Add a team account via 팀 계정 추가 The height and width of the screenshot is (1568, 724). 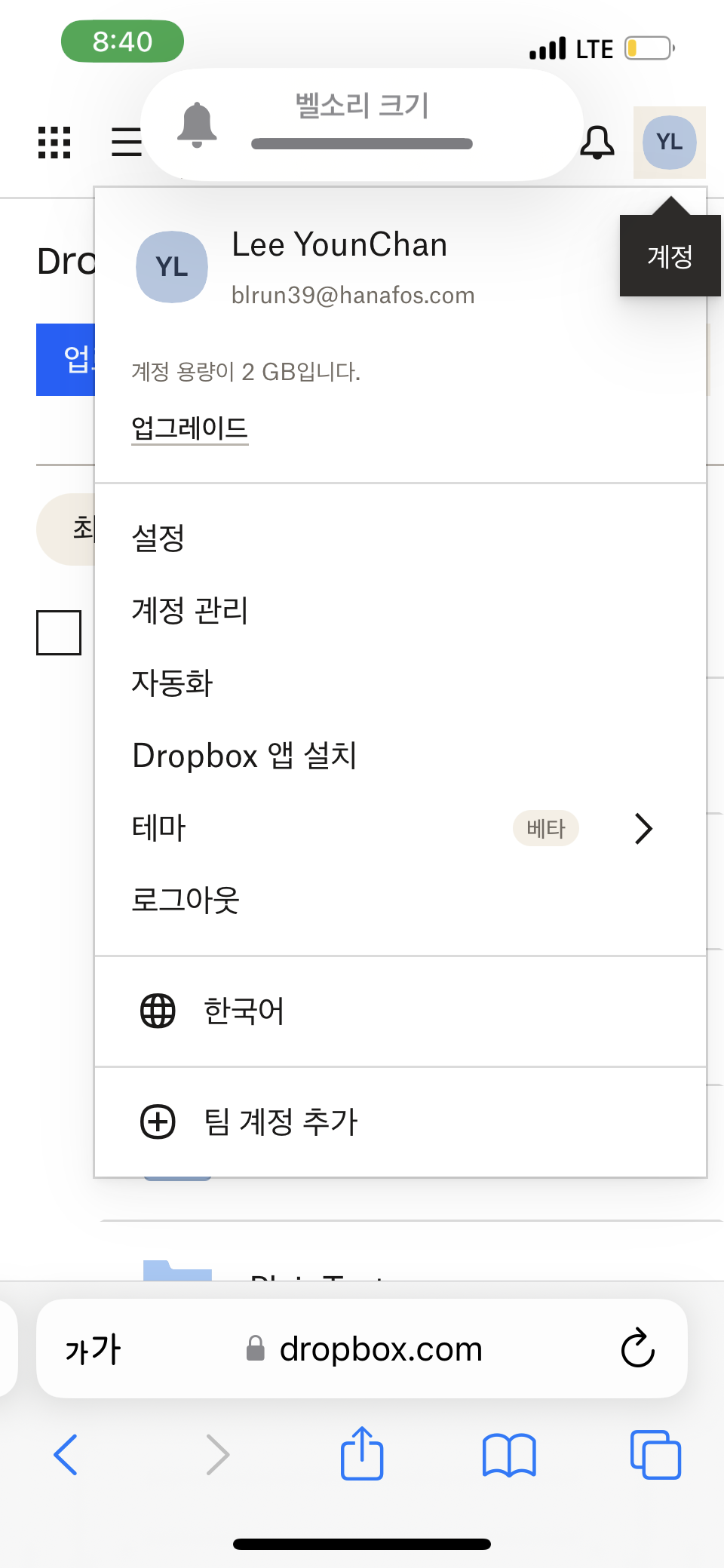[x=400, y=1122]
